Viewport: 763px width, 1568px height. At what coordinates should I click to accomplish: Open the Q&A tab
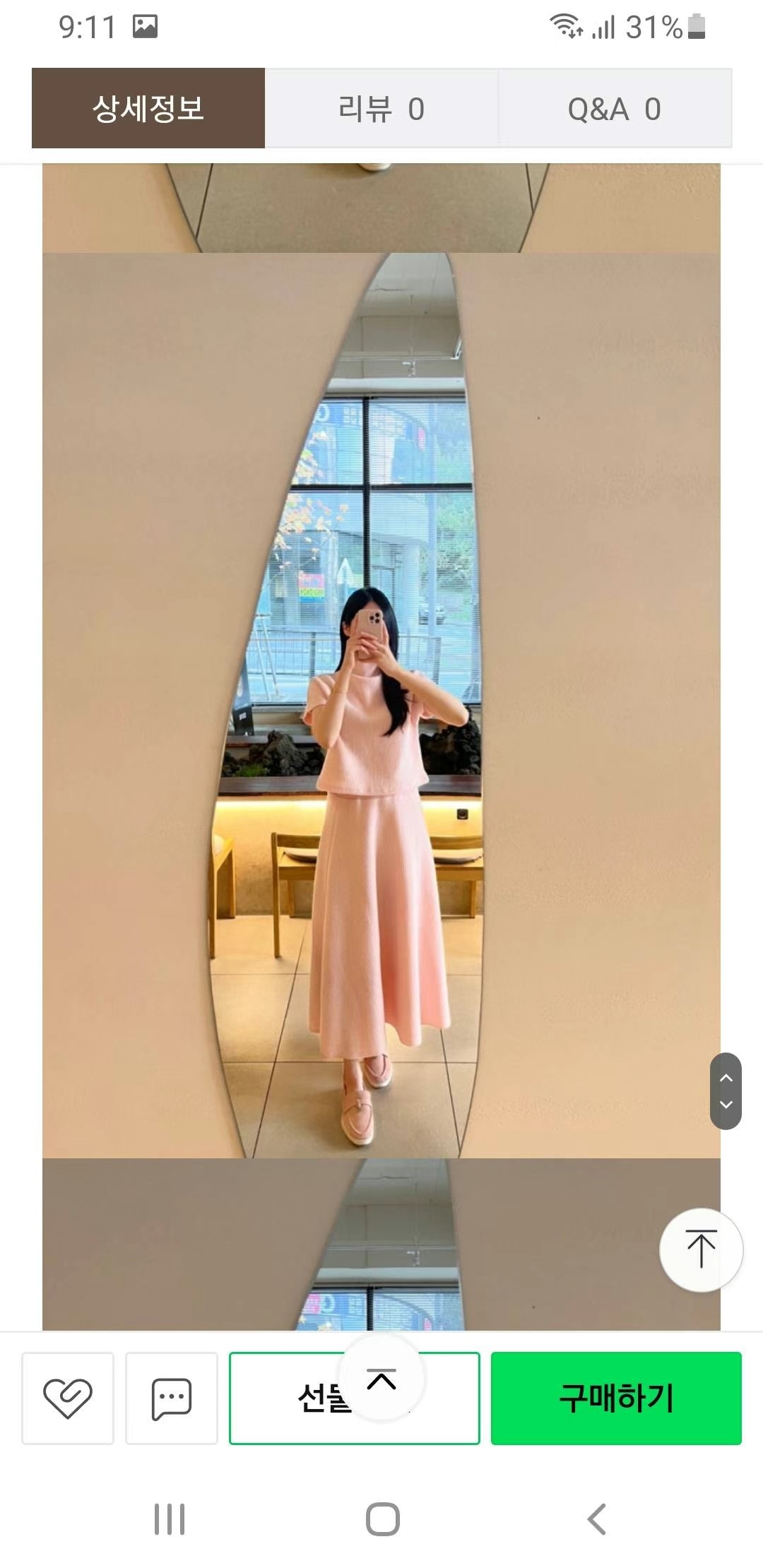tap(615, 109)
